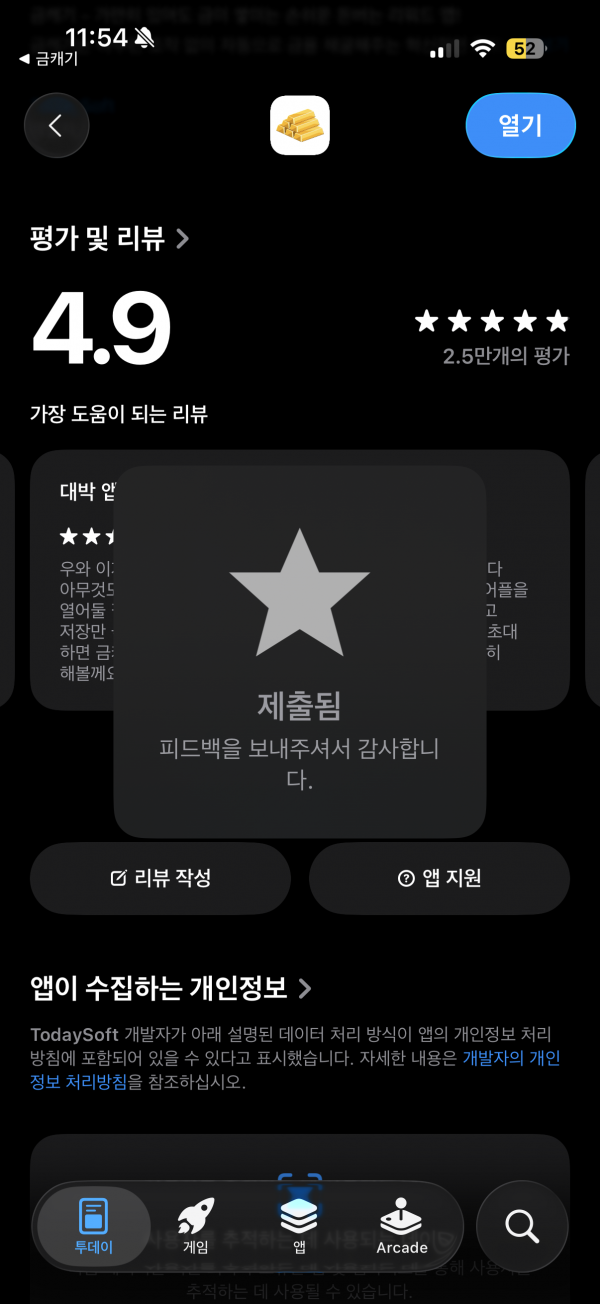
Task: Open the 평가 및 리뷰 section
Action: [x=110, y=238]
